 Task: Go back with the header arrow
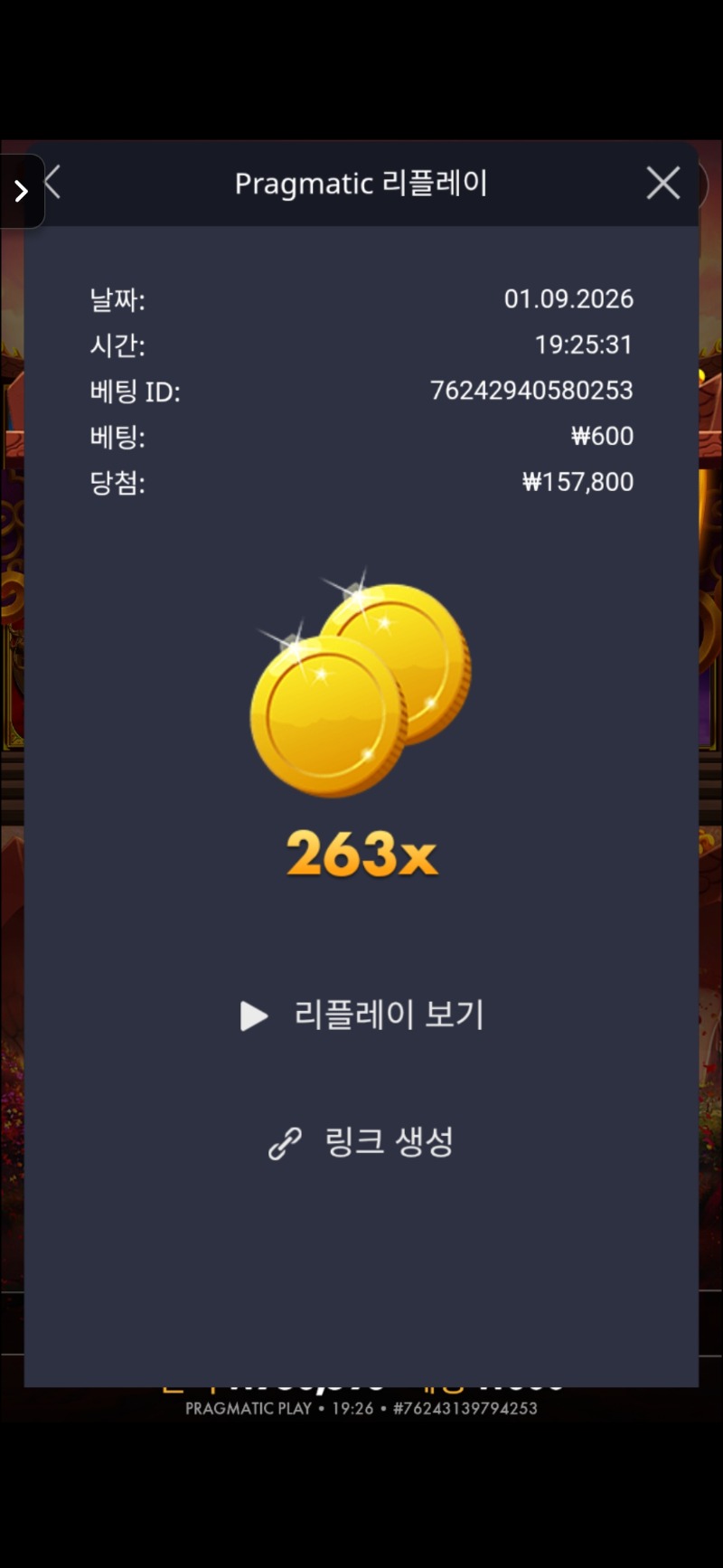click(x=53, y=183)
